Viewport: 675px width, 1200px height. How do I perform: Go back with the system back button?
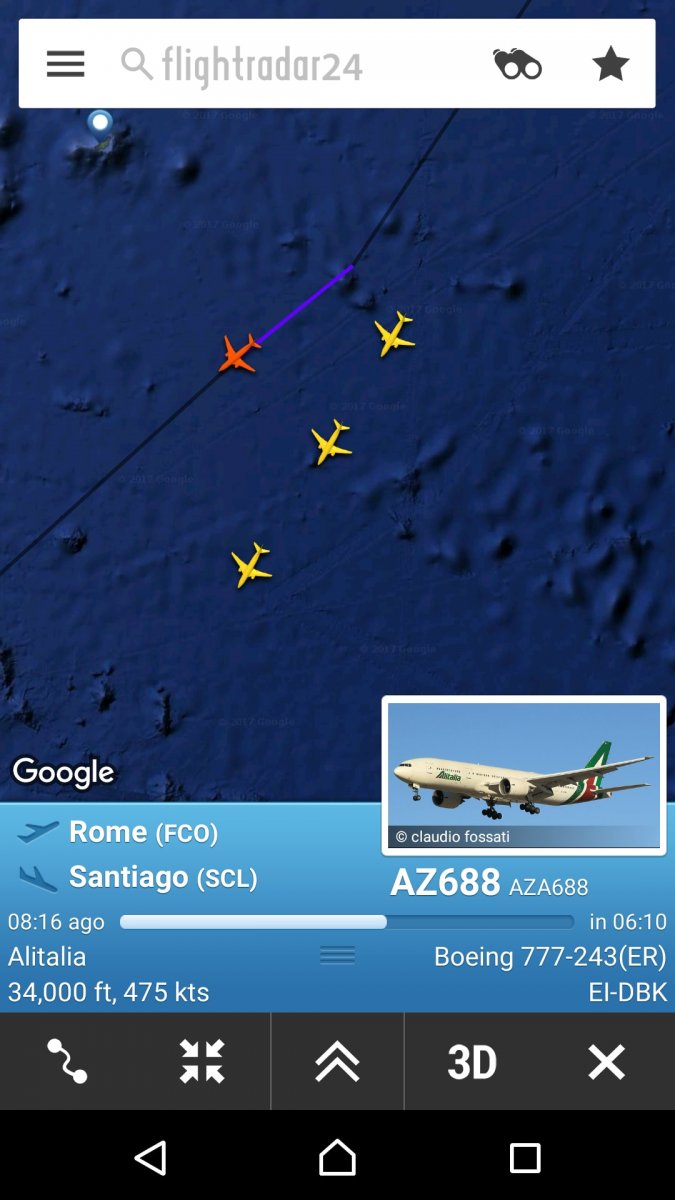pos(150,1158)
